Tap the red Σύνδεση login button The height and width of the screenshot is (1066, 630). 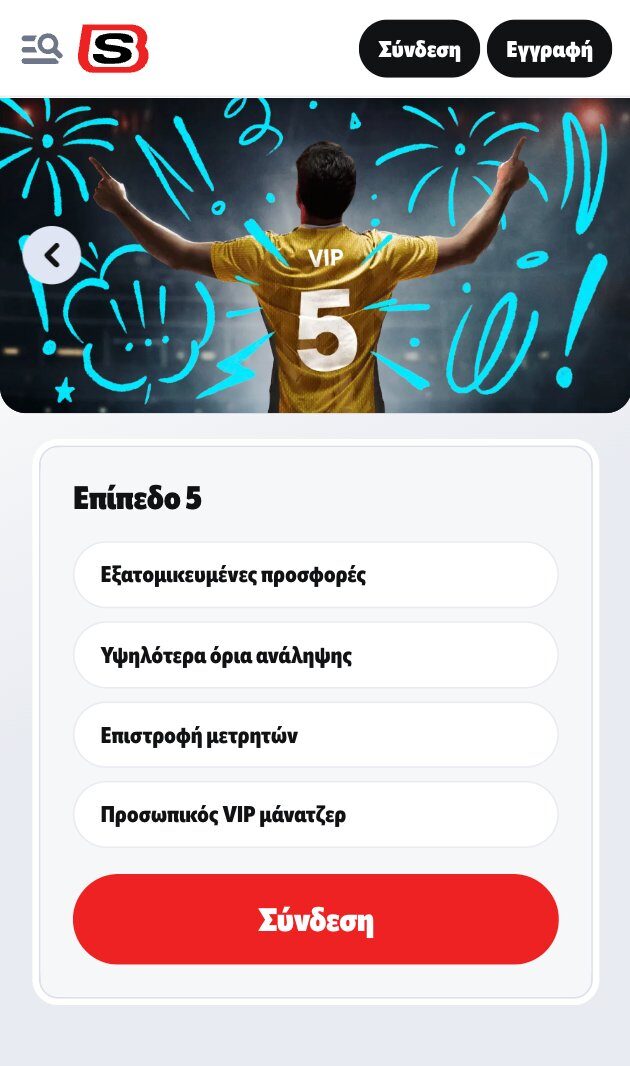point(315,919)
